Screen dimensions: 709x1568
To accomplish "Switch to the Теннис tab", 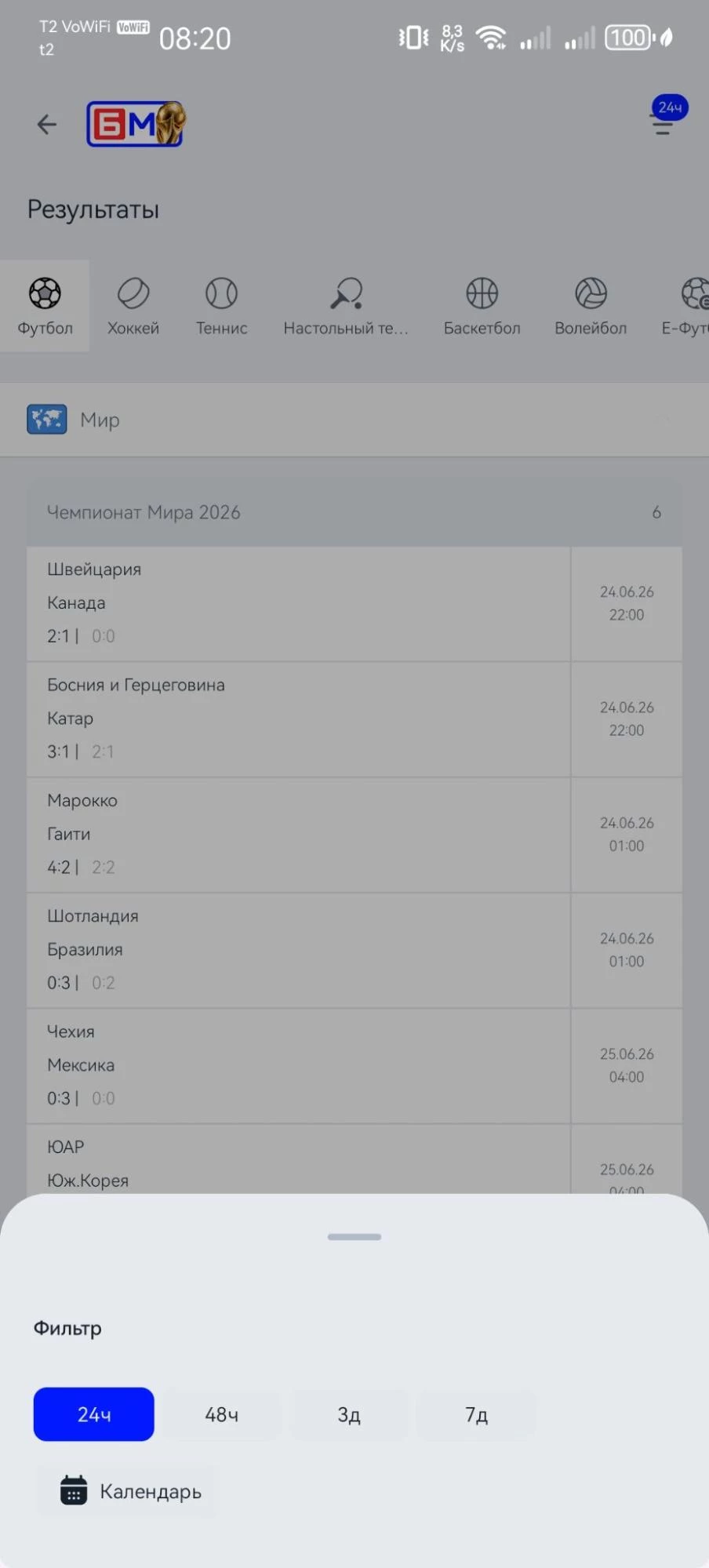I will coord(221,306).
